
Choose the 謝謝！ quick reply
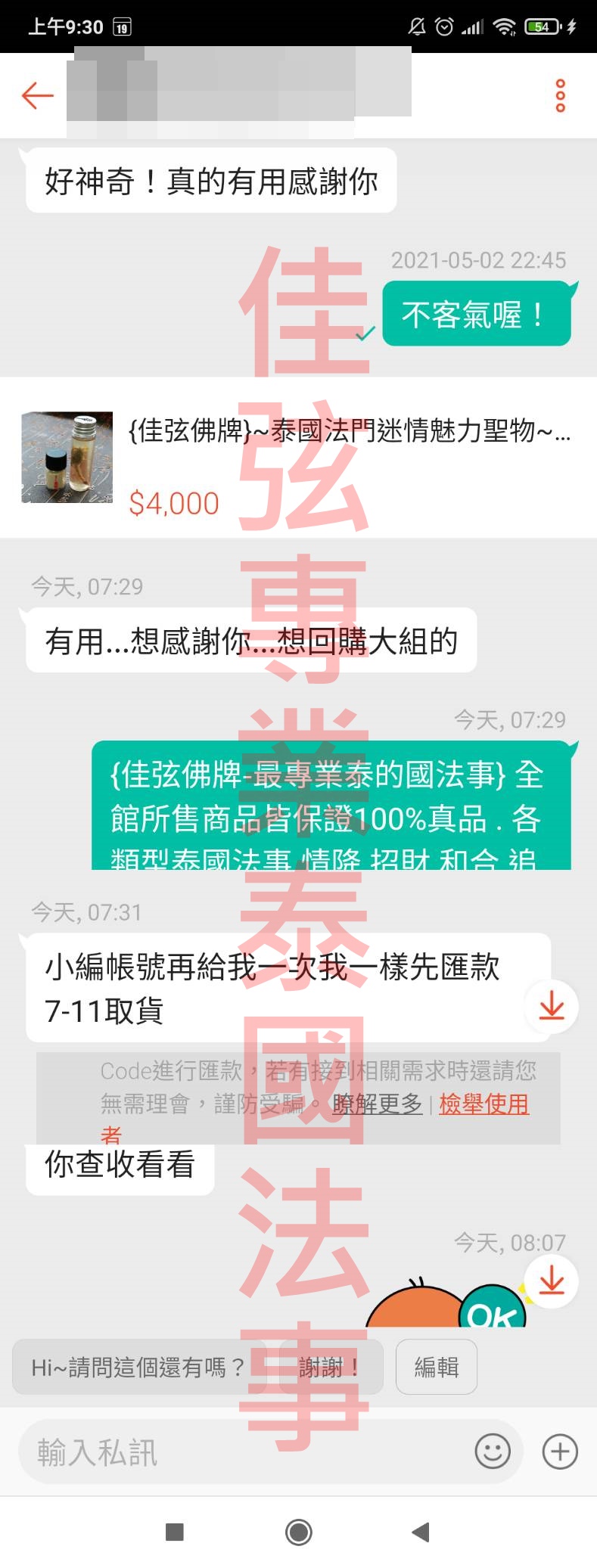pos(330,1367)
